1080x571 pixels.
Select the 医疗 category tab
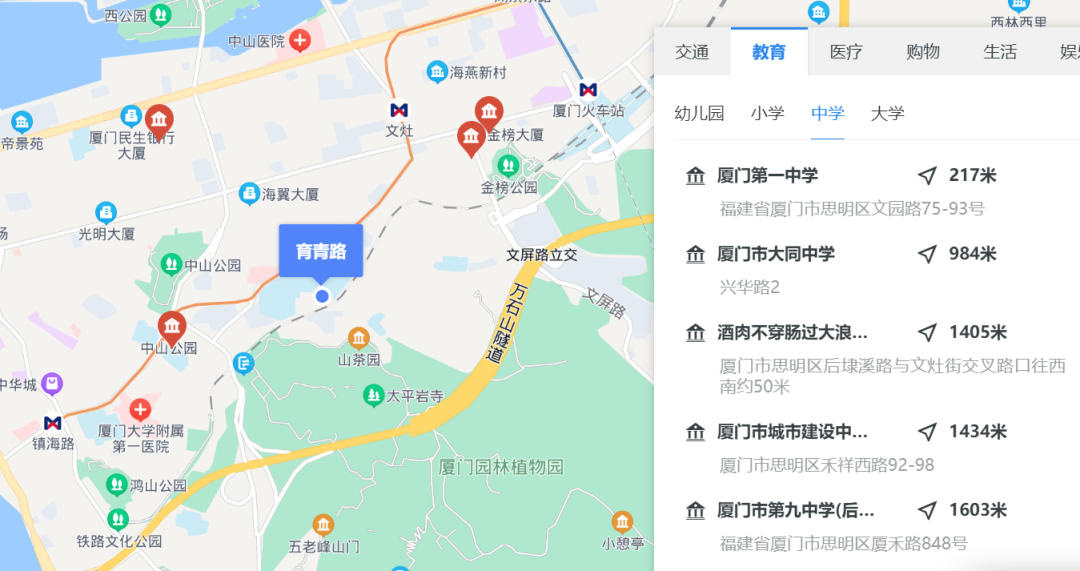tap(846, 52)
